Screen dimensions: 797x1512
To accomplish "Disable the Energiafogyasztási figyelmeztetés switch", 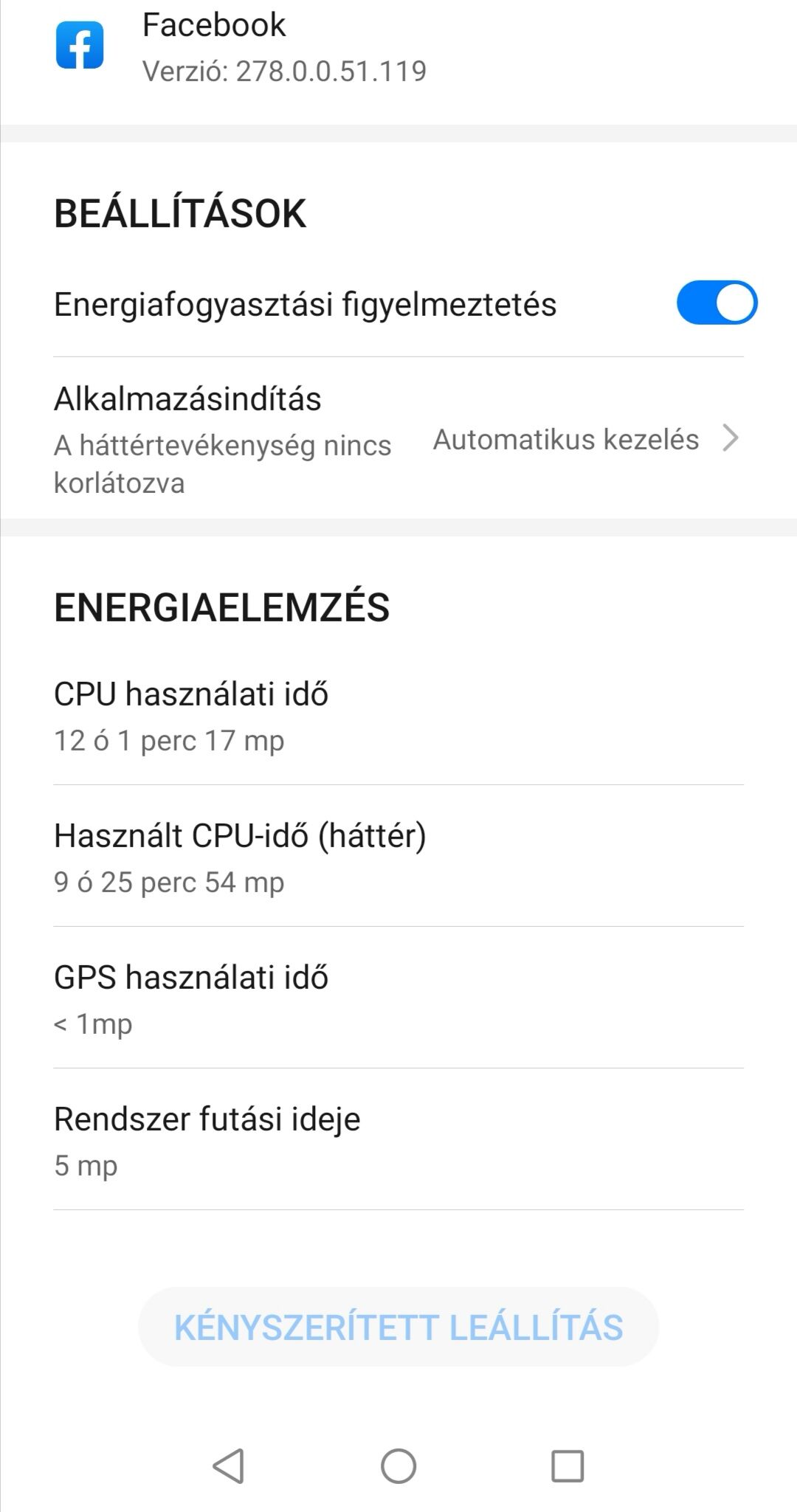I will 717,303.
